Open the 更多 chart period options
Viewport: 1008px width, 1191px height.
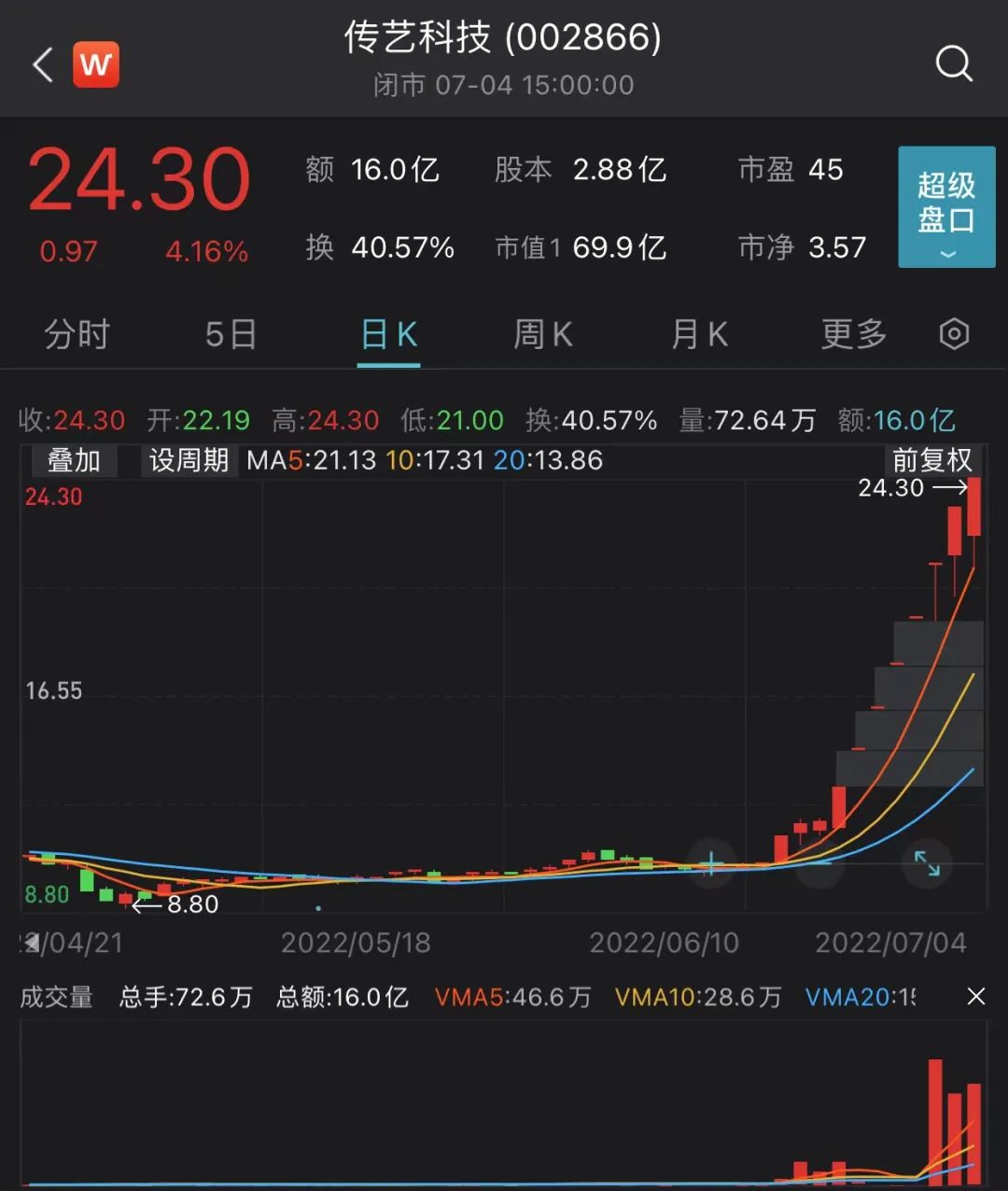point(853,334)
